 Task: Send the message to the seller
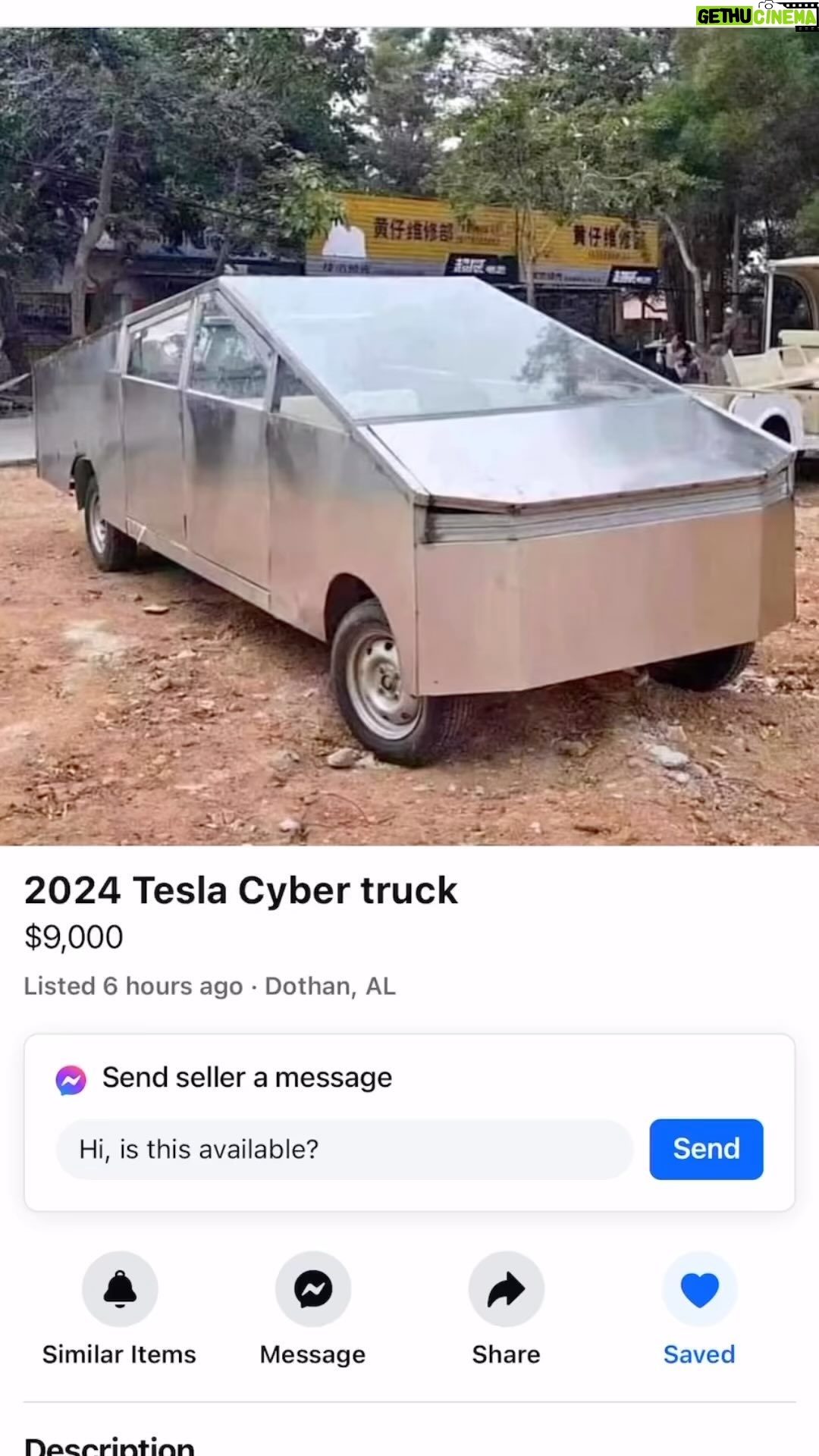[x=706, y=1149]
